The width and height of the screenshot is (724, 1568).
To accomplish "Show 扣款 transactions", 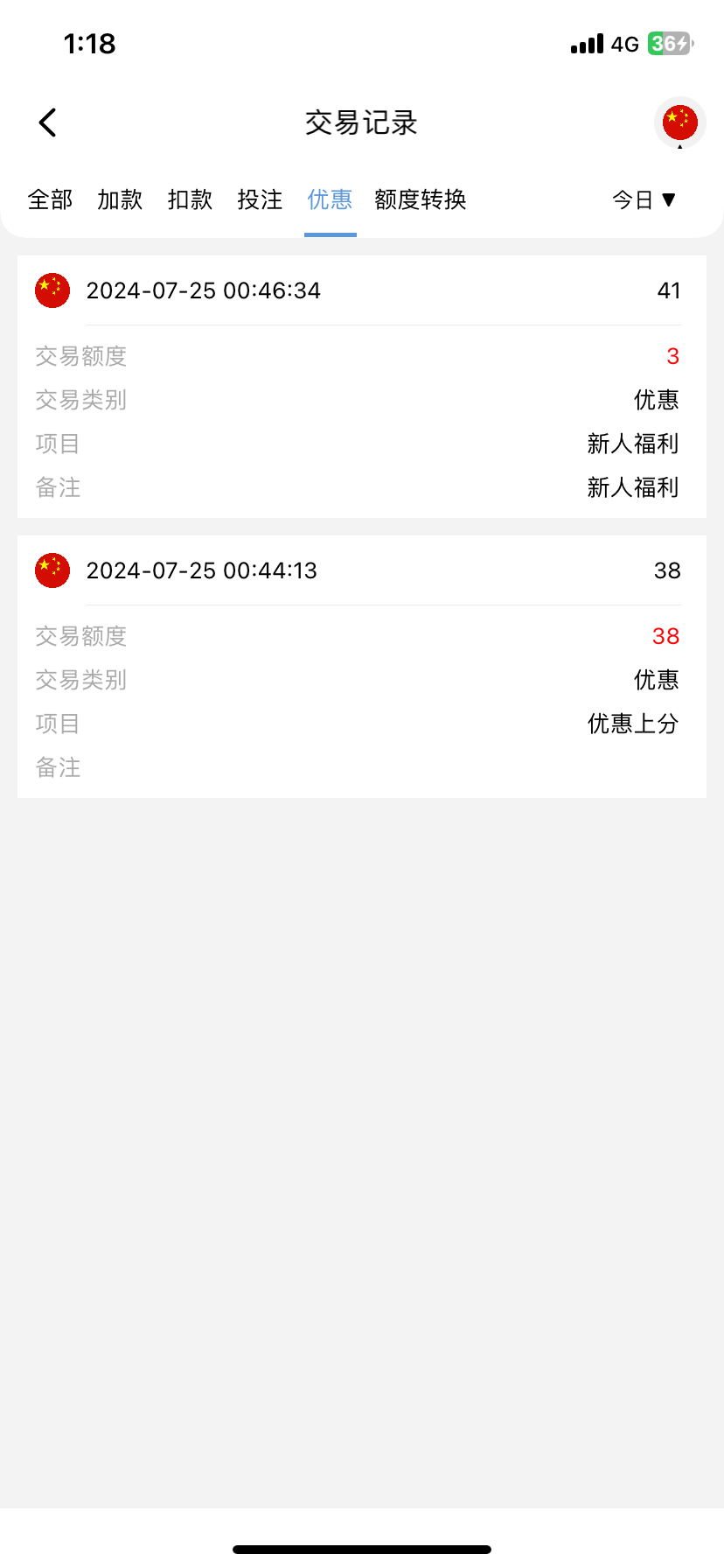I will click(x=190, y=200).
